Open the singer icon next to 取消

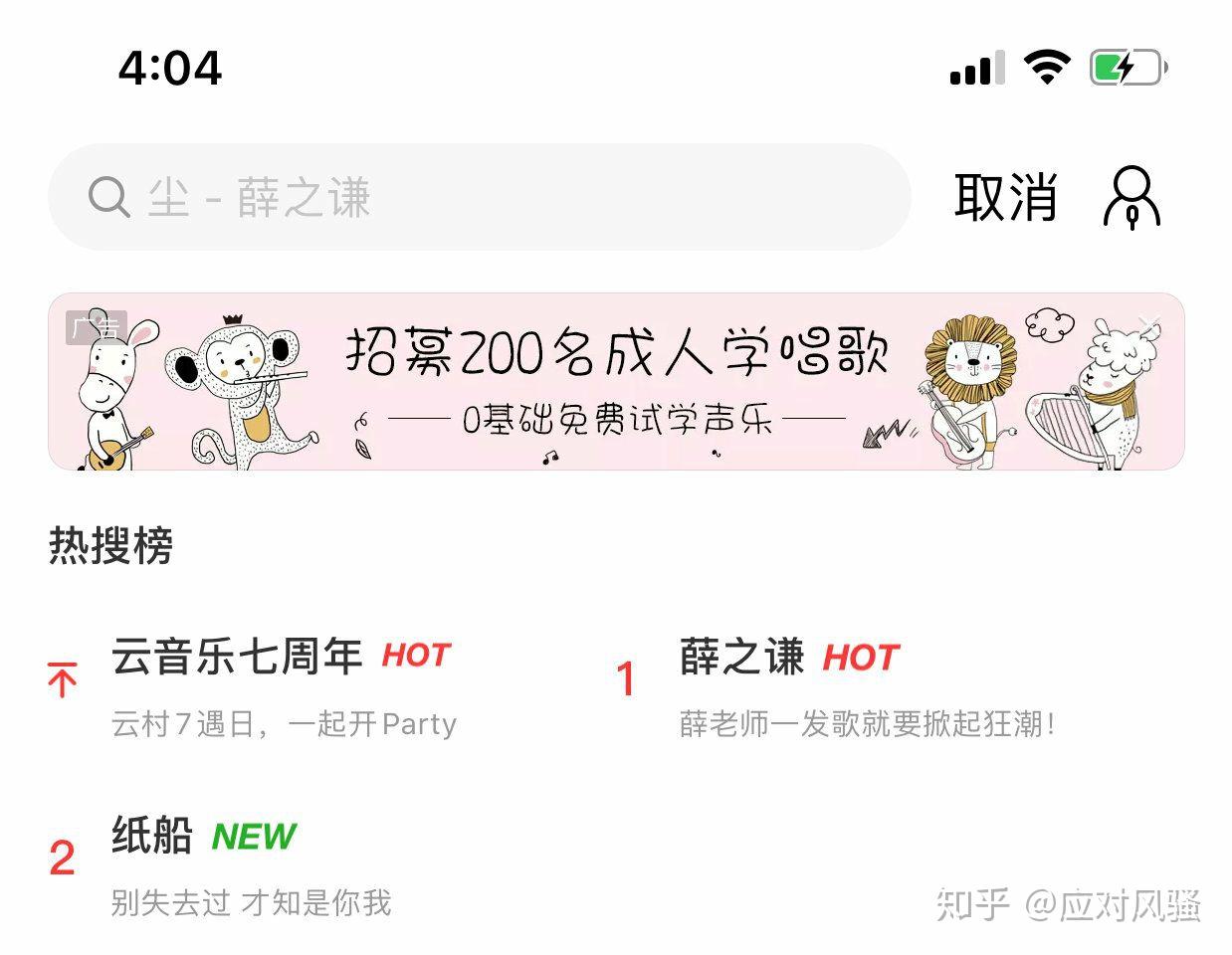coord(1131,197)
